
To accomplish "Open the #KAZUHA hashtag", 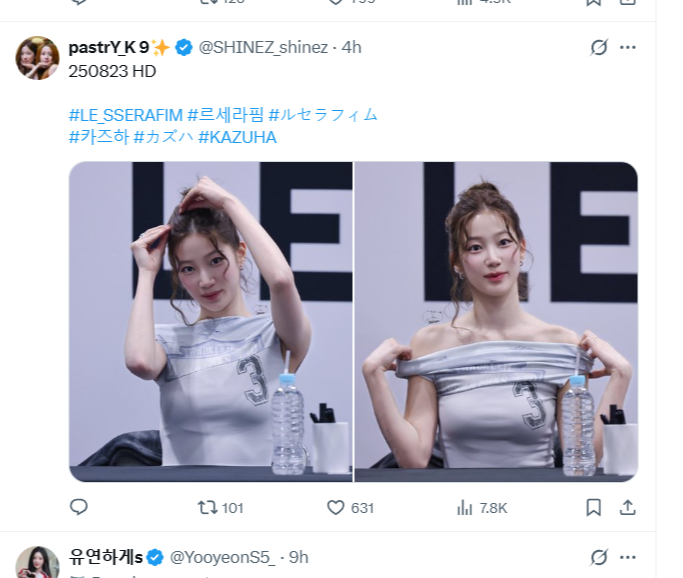I will coord(237,137).
